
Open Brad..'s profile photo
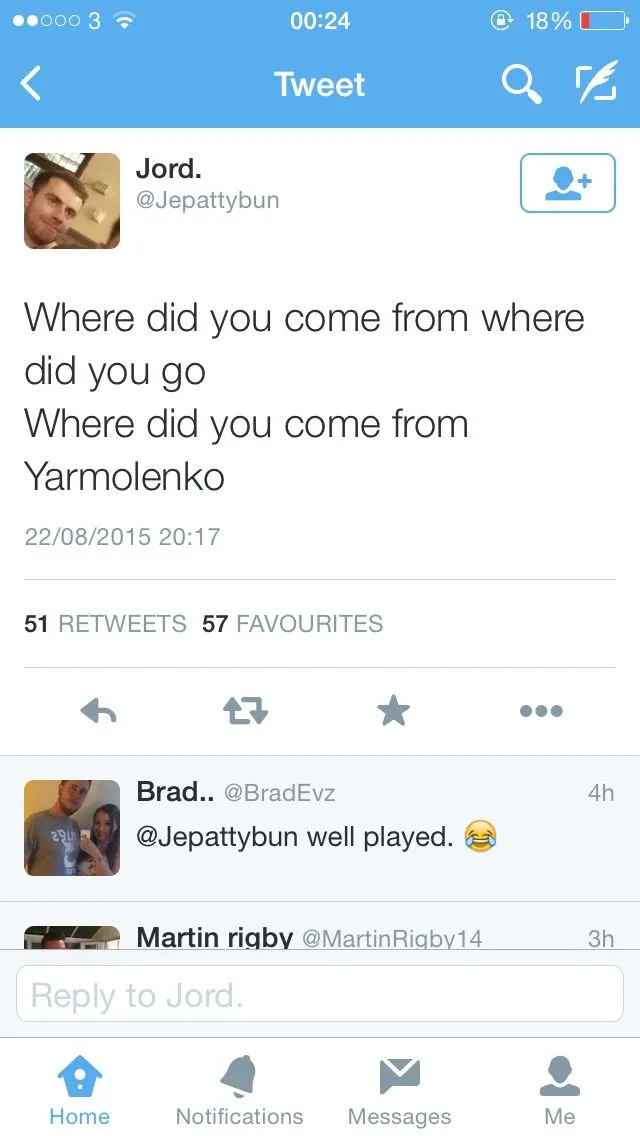[72, 828]
